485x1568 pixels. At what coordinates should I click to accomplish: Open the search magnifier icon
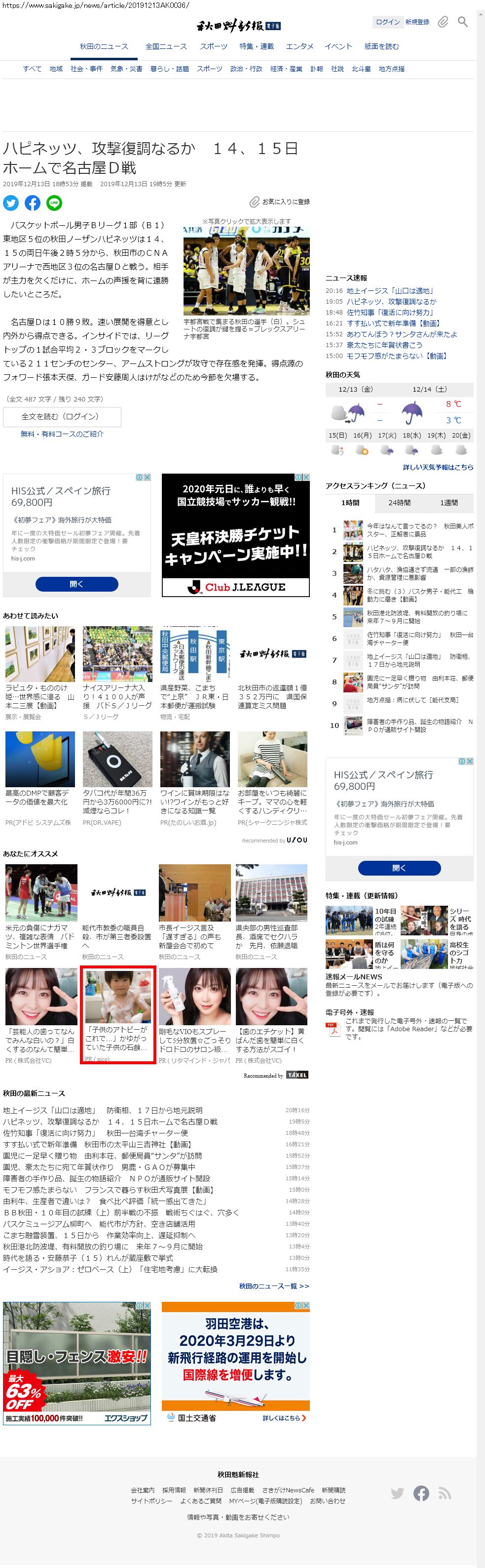coord(462,22)
